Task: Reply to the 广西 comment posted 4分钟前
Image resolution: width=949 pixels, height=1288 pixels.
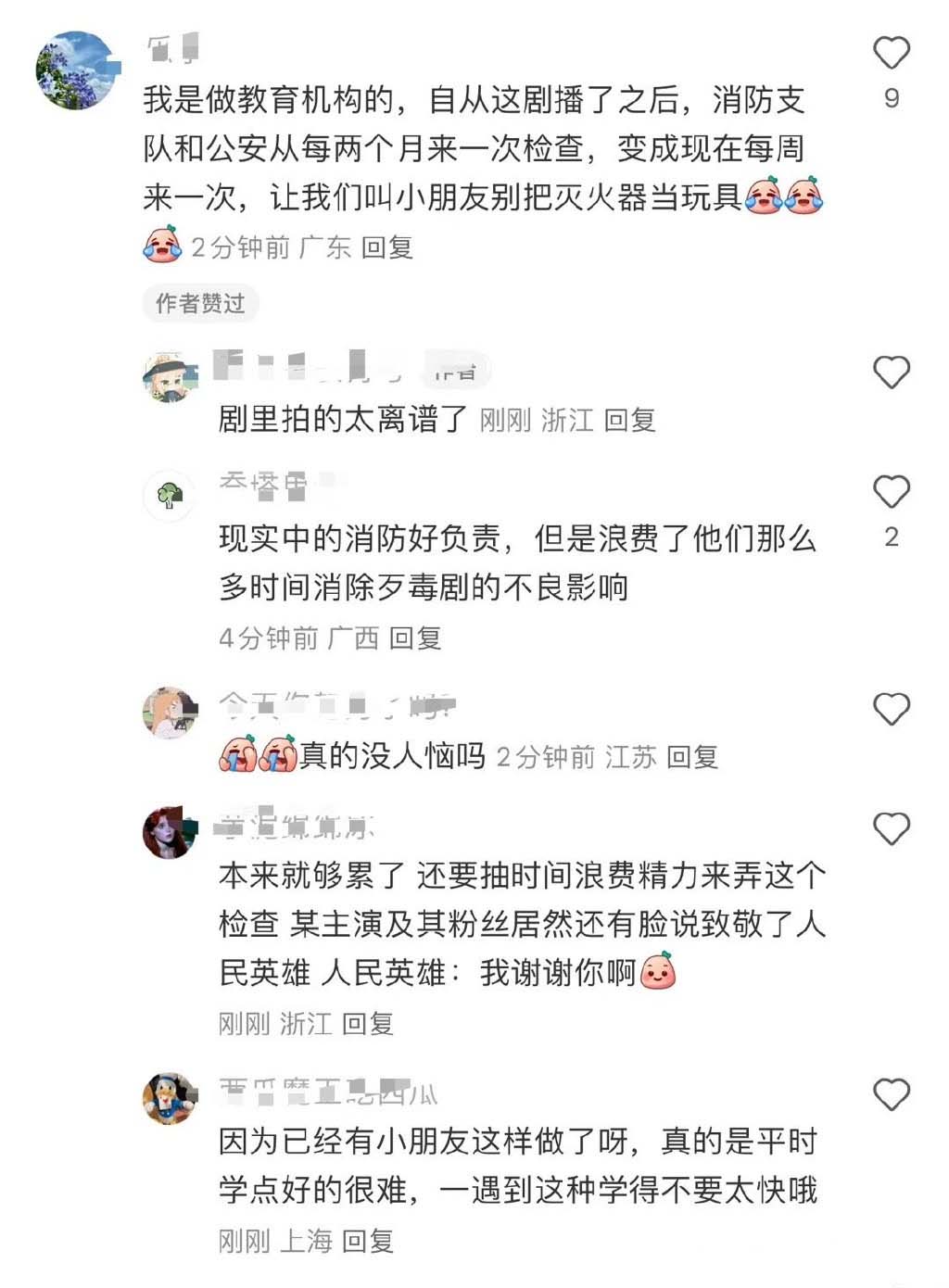Action: (414, 638)
